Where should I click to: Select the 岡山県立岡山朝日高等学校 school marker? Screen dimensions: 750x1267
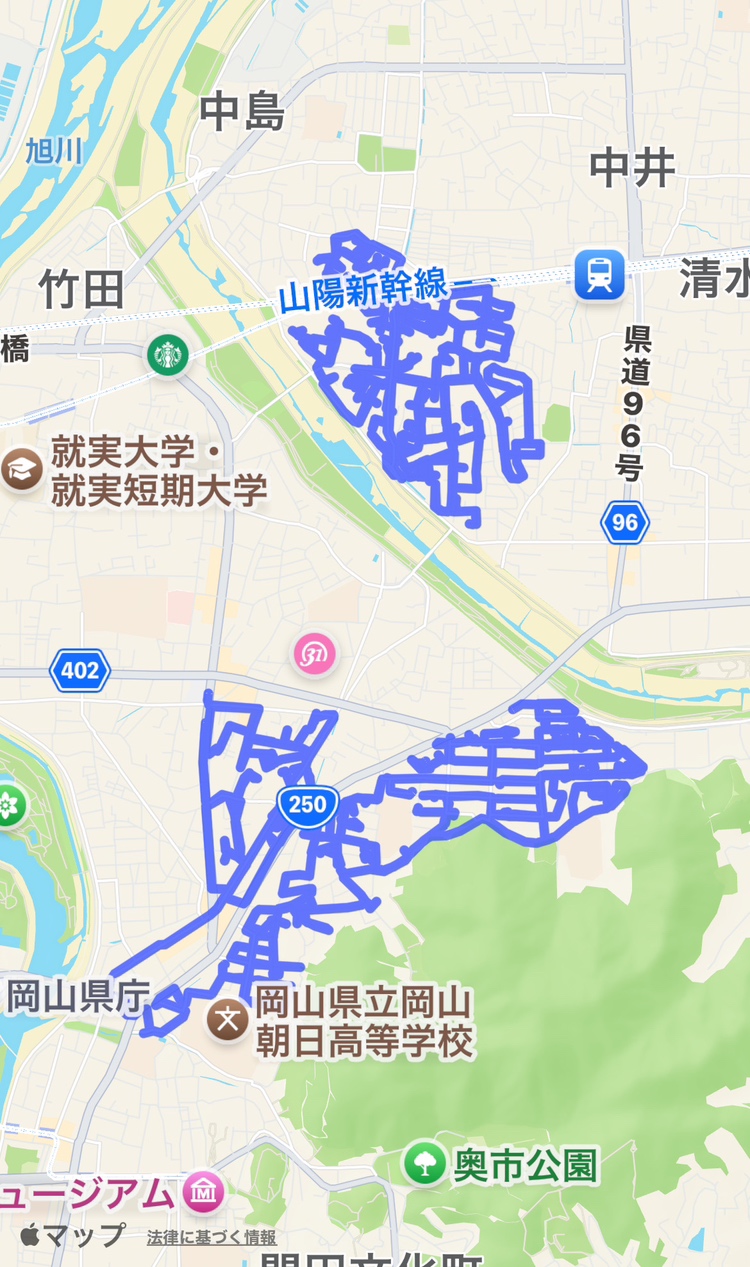[x=229, y=1020]
